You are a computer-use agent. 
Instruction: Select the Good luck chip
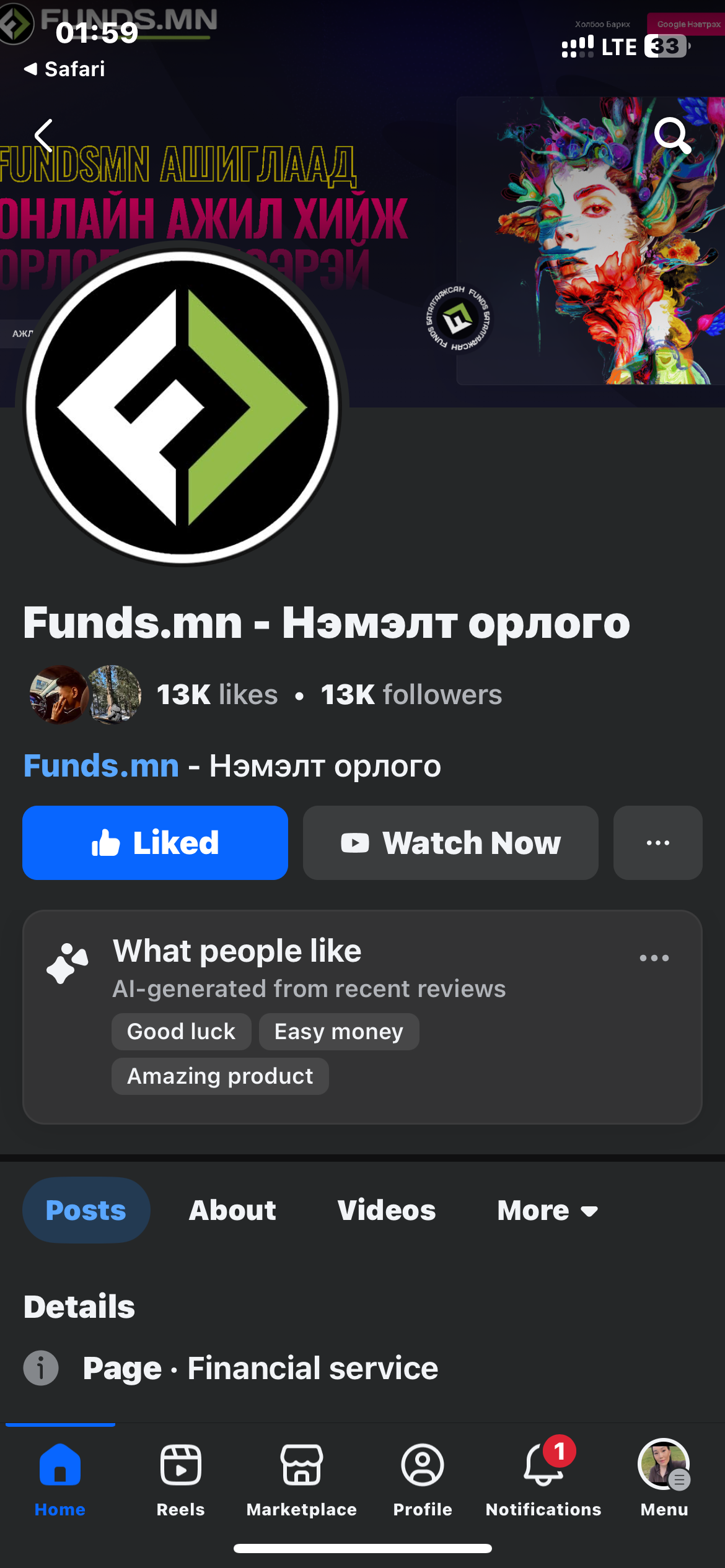click(181, 1032)
